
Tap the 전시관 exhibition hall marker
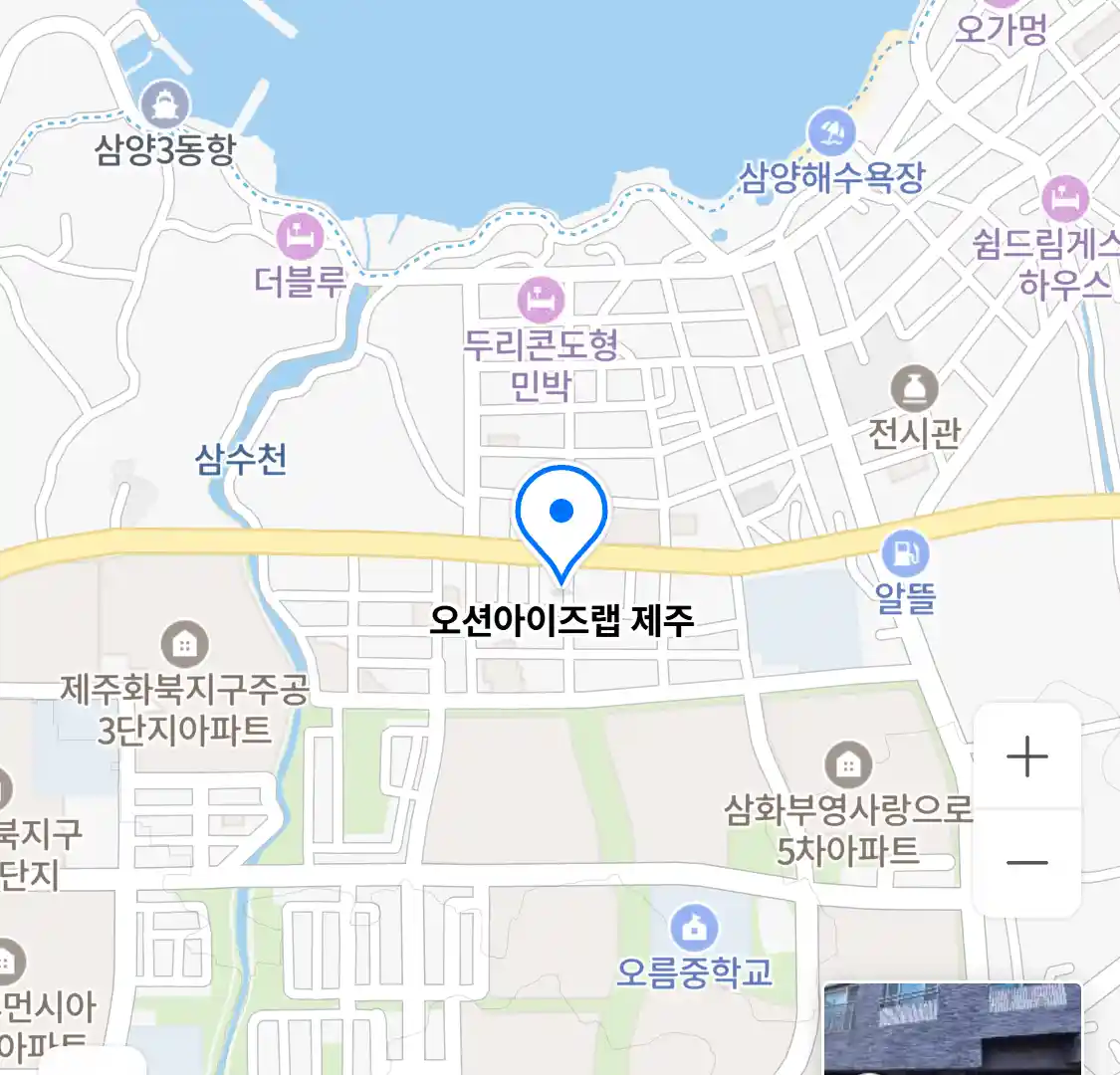click(914, 388)
